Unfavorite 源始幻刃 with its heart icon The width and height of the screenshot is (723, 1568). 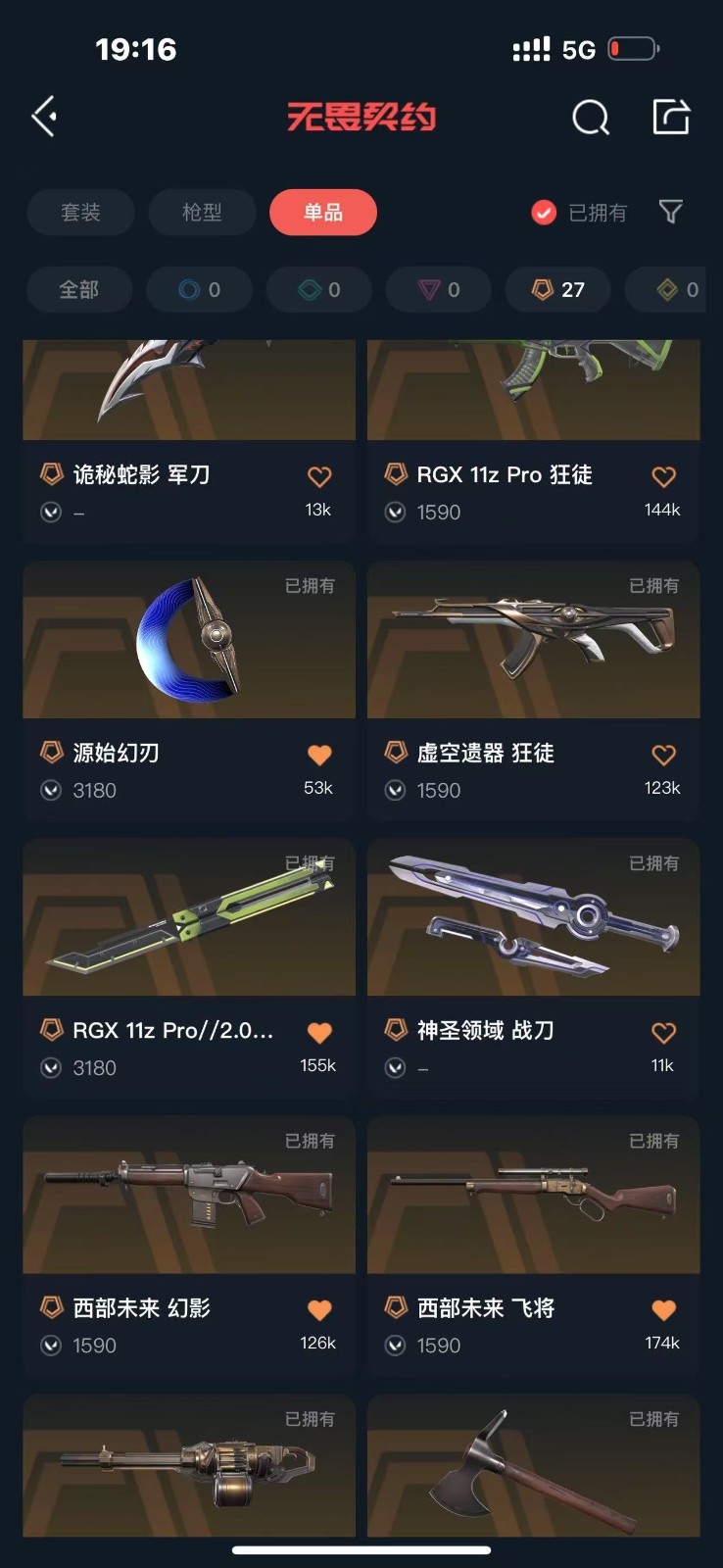[319, 755]
